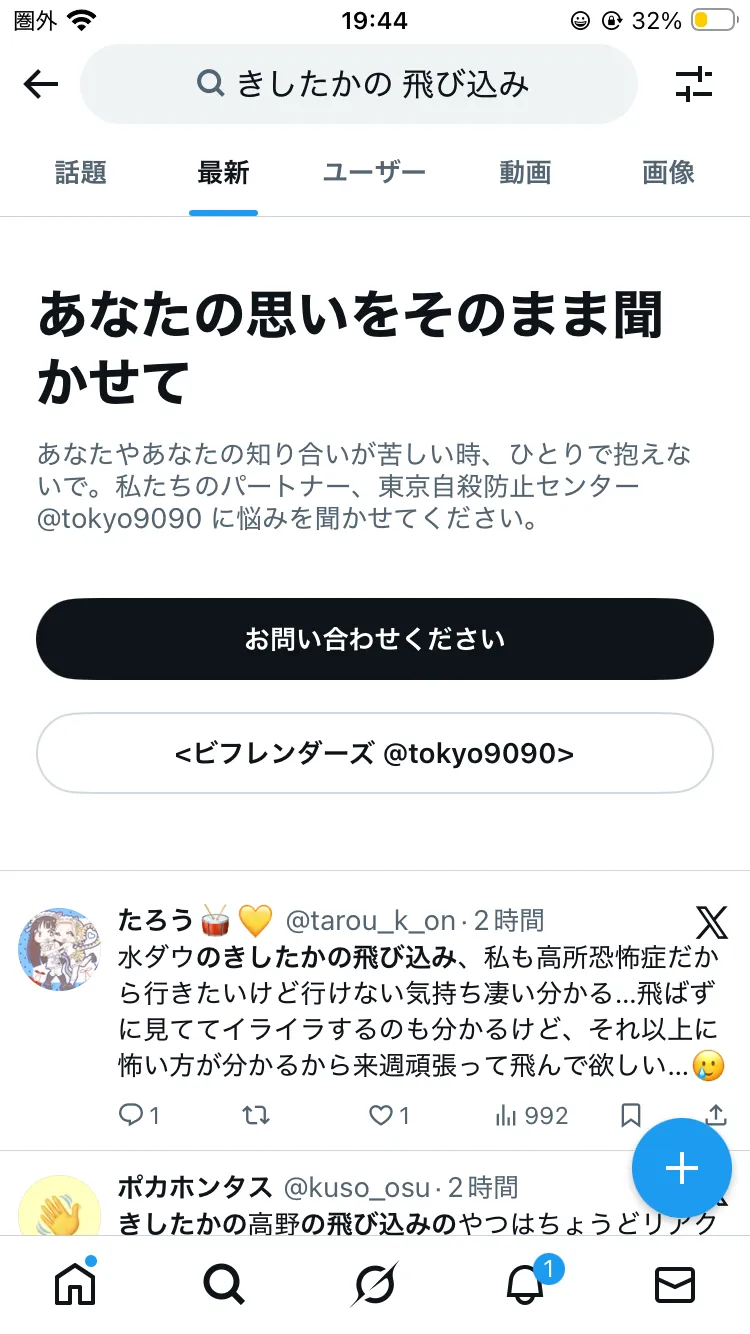Image resolution: width=750 pixels, height=1334 pixels.
Task: Tap the お問い合わせください button
Action: (375, 639)
